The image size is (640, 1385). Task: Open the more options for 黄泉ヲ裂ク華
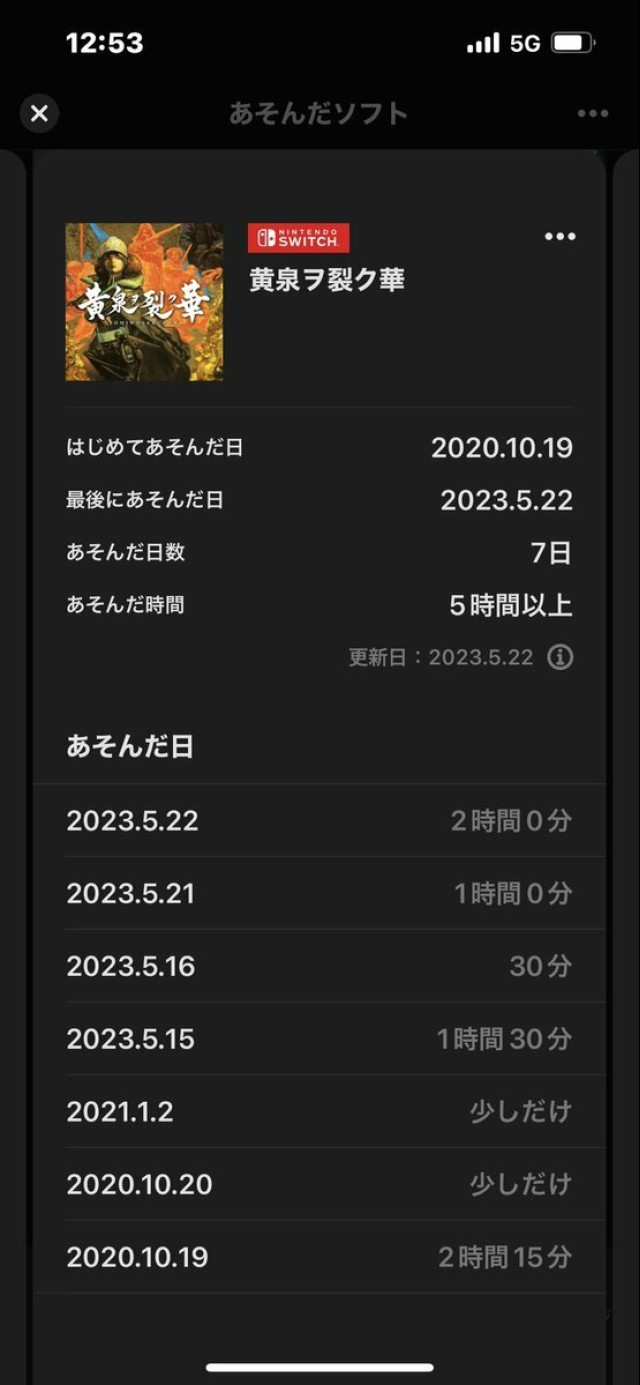coord(559,237)
